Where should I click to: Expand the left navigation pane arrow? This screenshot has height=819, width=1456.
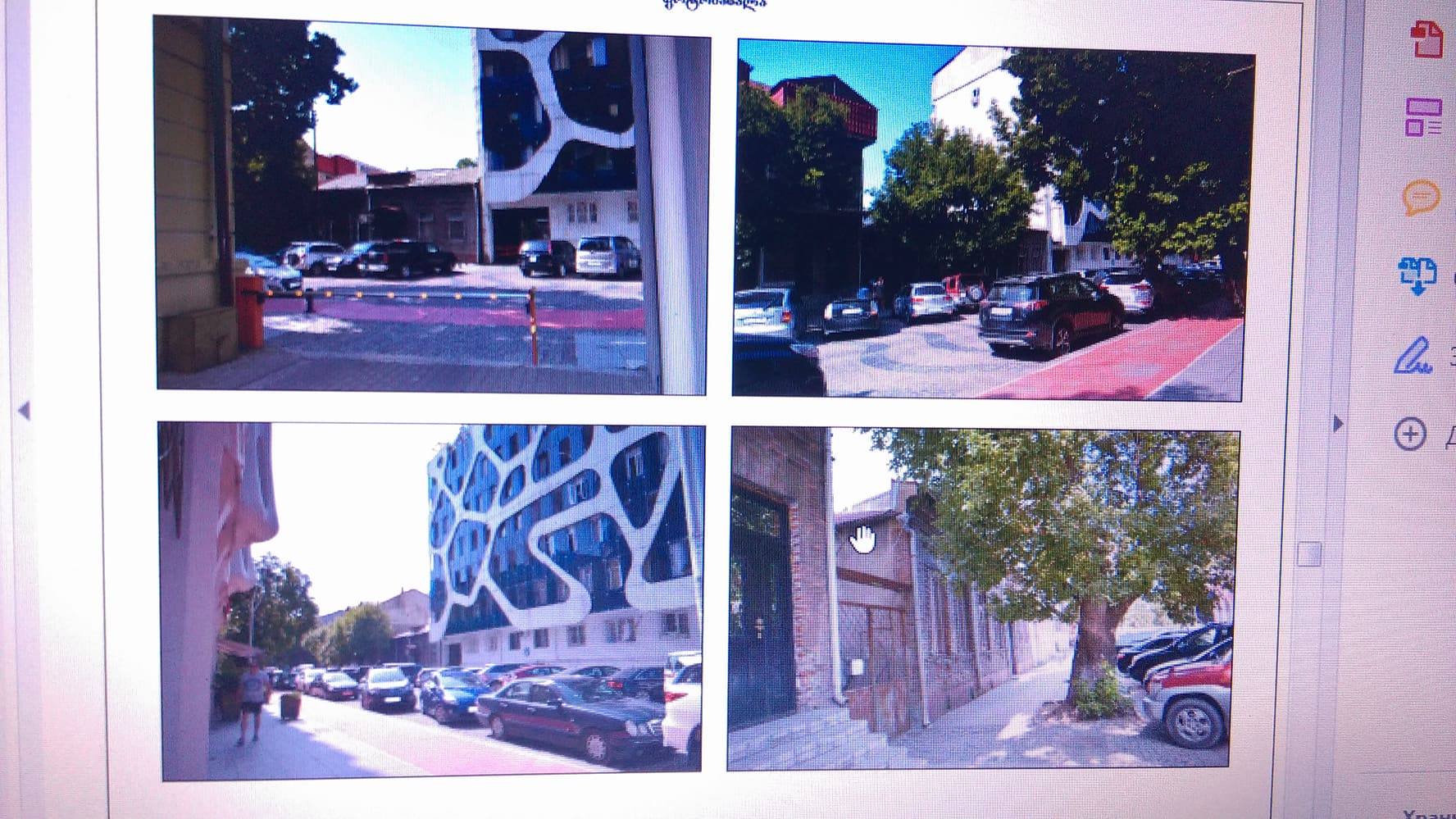tap(24, 411)
